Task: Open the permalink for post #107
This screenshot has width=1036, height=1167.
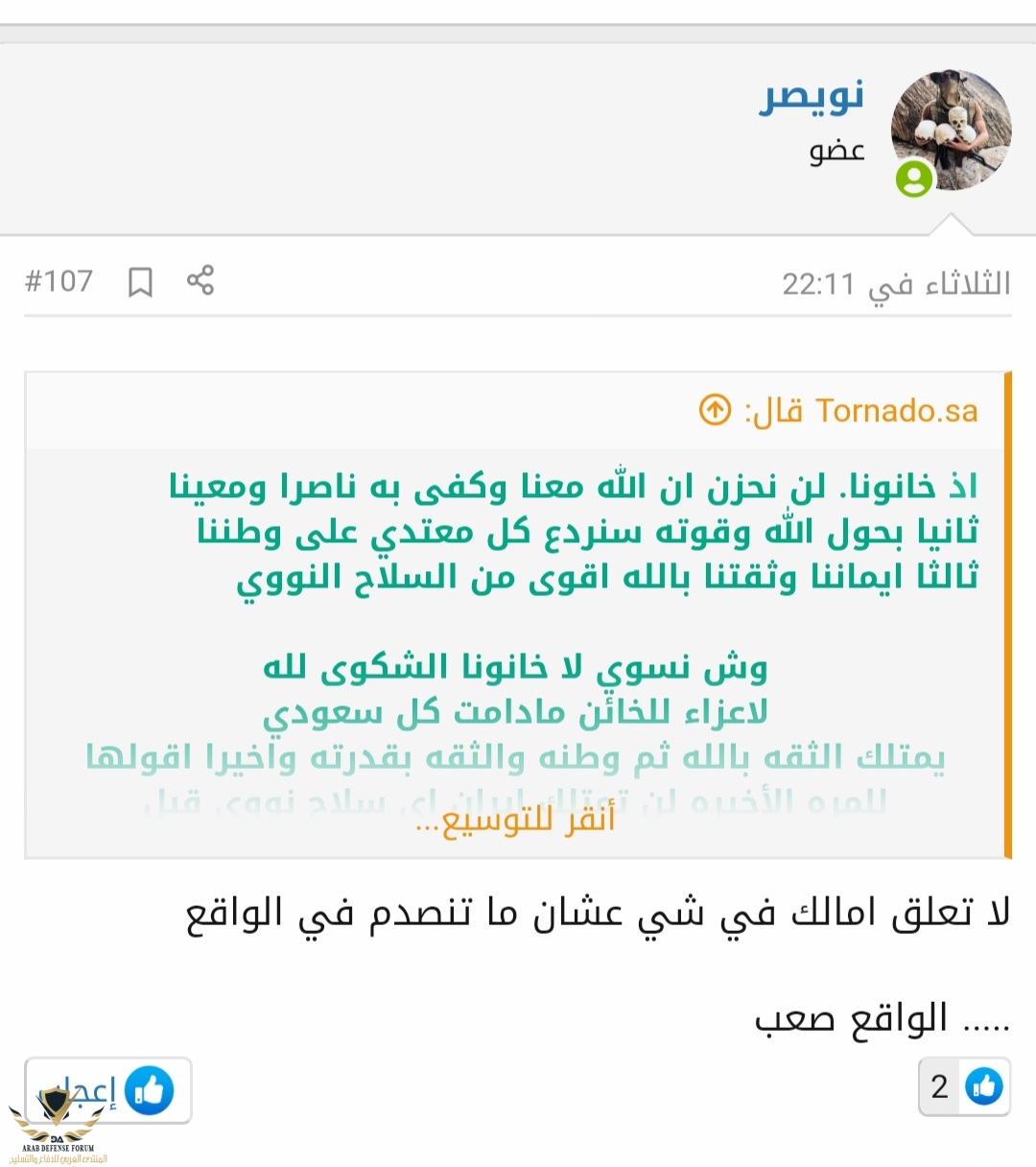Action: coord(59,281)
